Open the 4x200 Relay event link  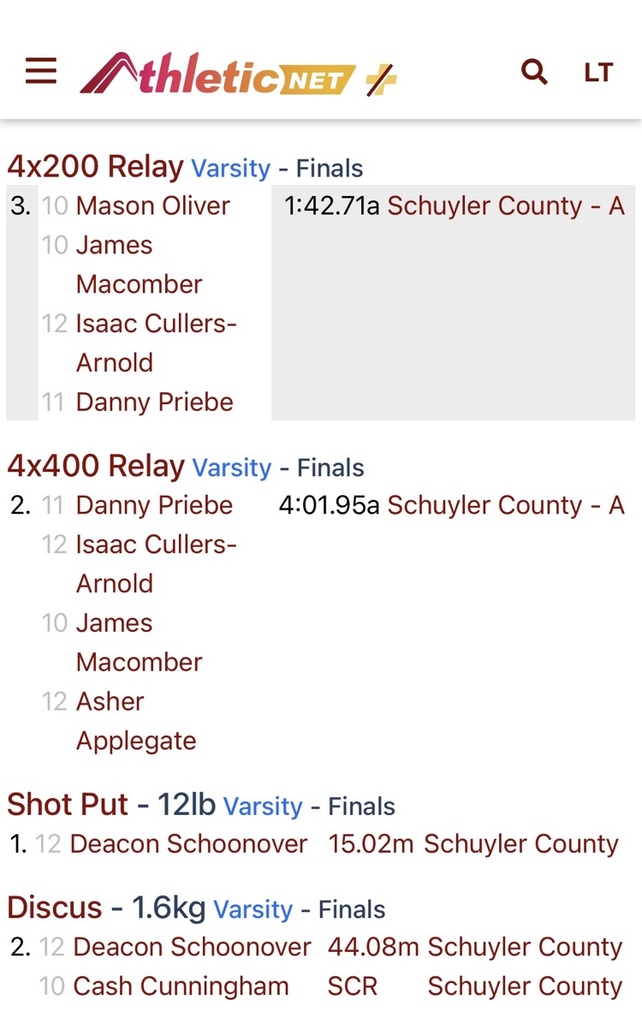(x=95, y=167)
